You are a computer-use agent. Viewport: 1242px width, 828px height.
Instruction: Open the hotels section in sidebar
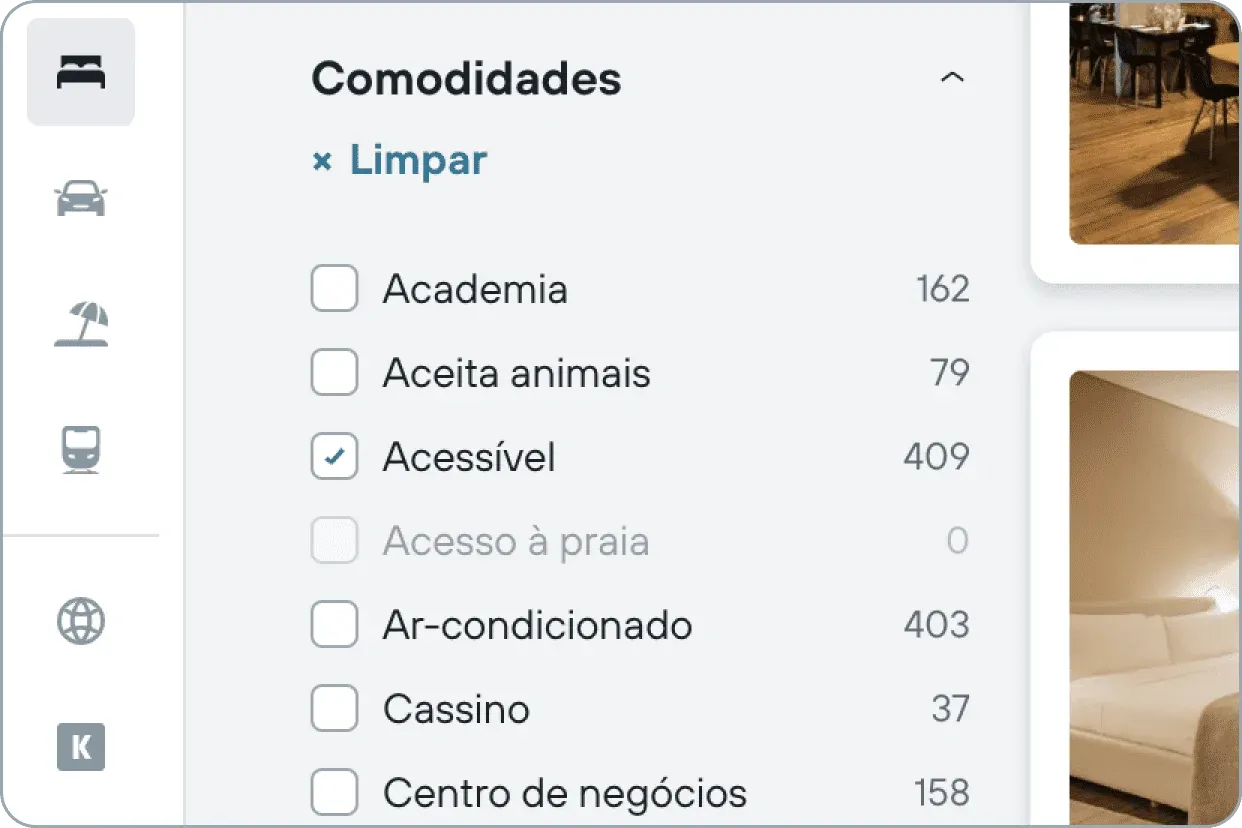pos(81,73)
